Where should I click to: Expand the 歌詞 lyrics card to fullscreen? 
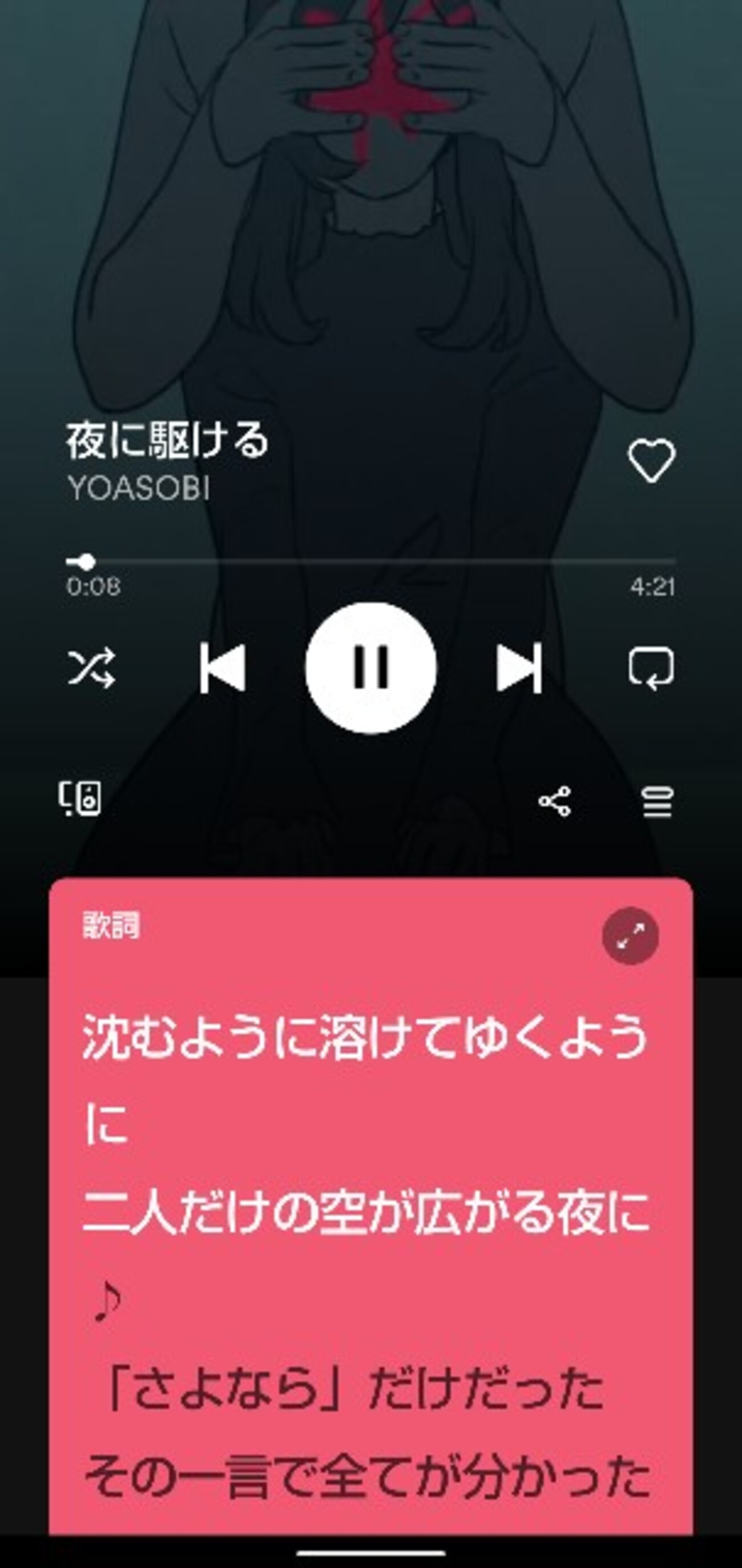[x=630, y=935]
